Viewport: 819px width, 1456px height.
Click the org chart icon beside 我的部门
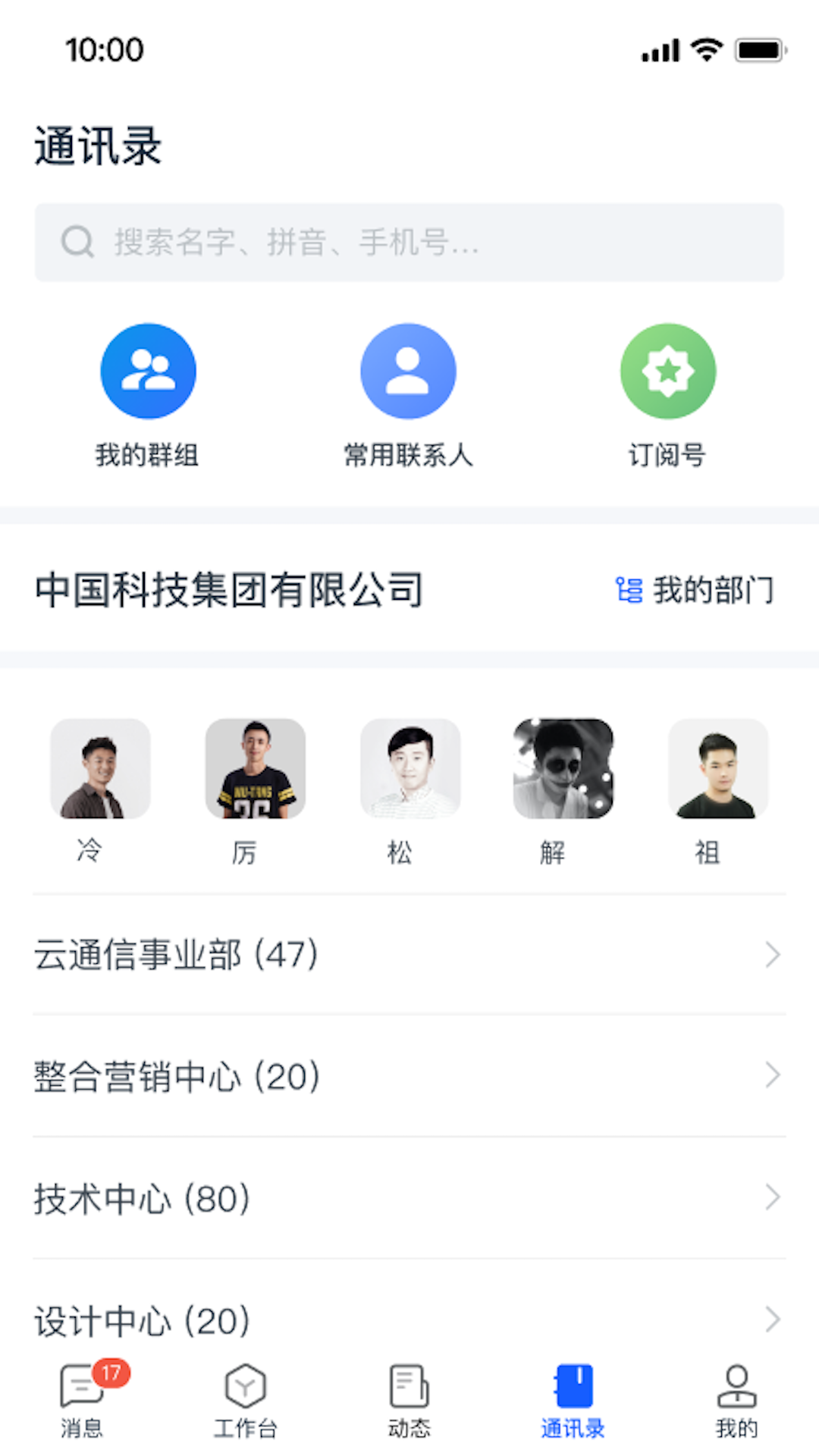coord(626,590)
